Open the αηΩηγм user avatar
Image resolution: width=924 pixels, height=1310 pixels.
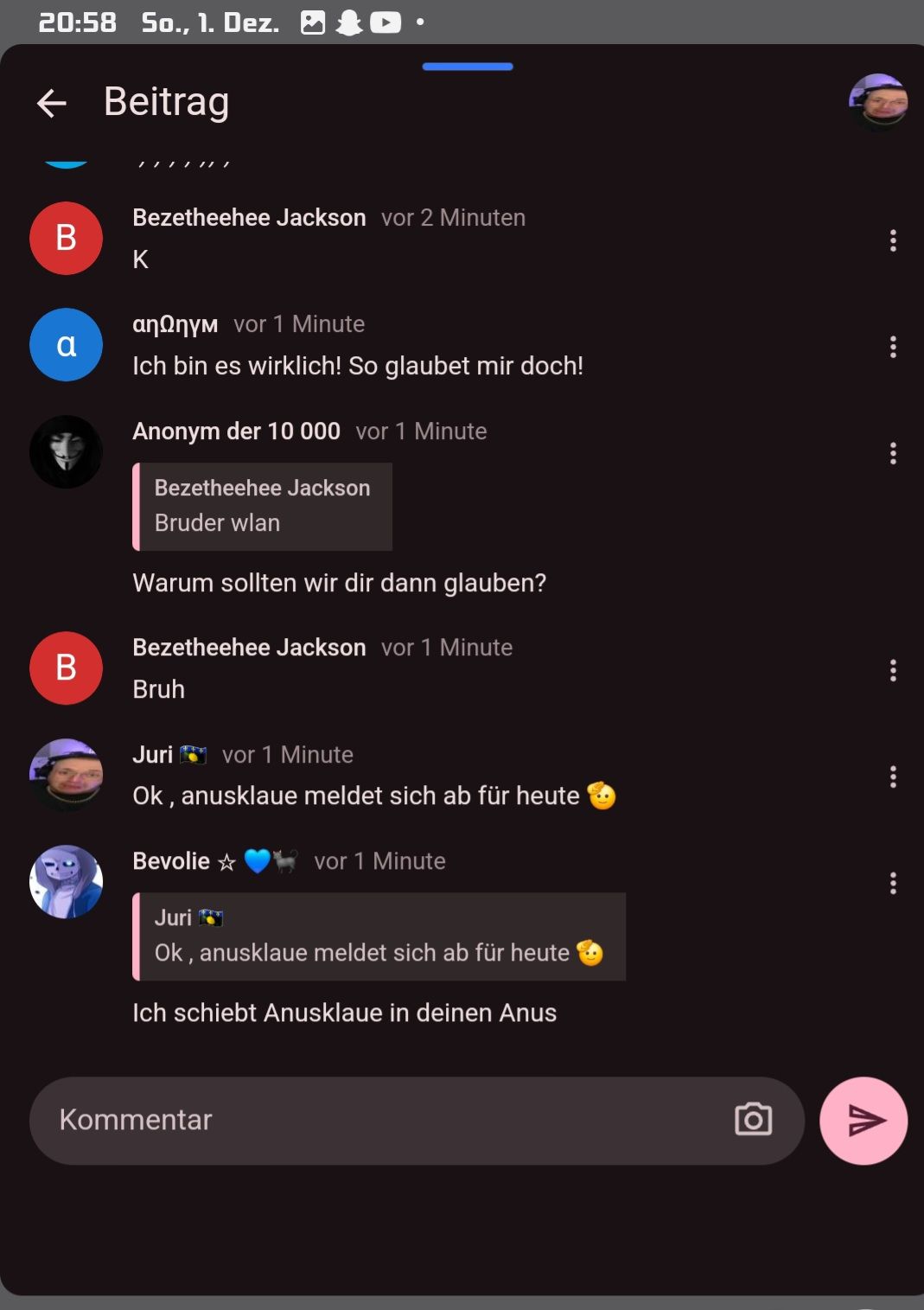(x=67, y=345)
